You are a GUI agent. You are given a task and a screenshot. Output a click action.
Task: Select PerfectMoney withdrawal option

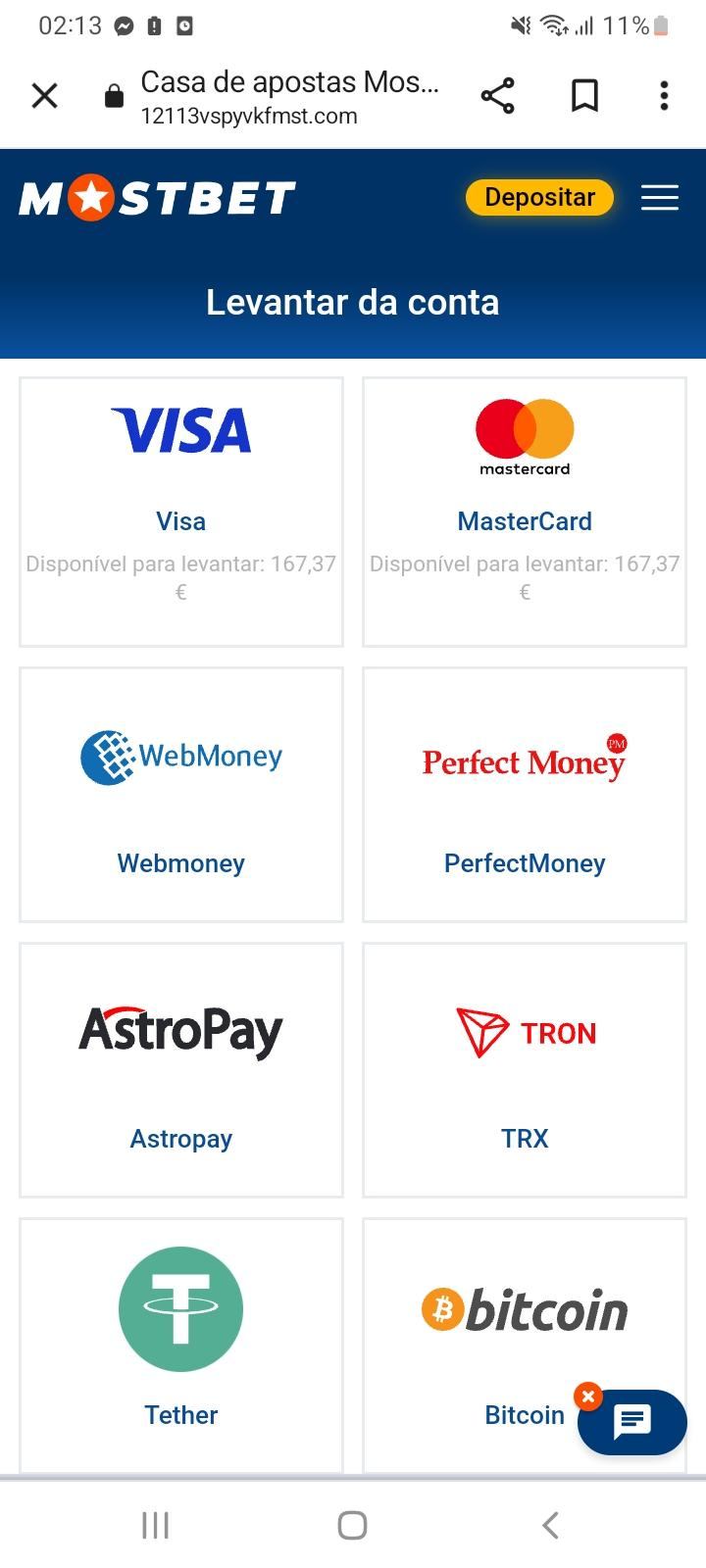click(x=525, y=795)
